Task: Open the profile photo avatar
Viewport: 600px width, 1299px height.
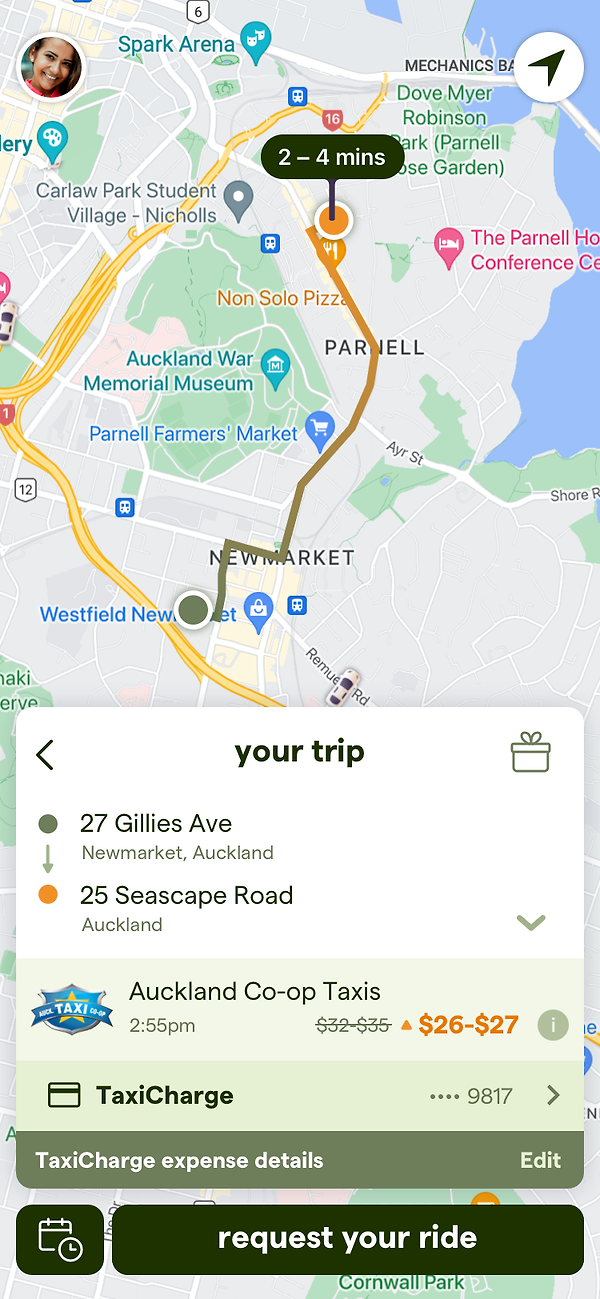Action: click(51, 67)
